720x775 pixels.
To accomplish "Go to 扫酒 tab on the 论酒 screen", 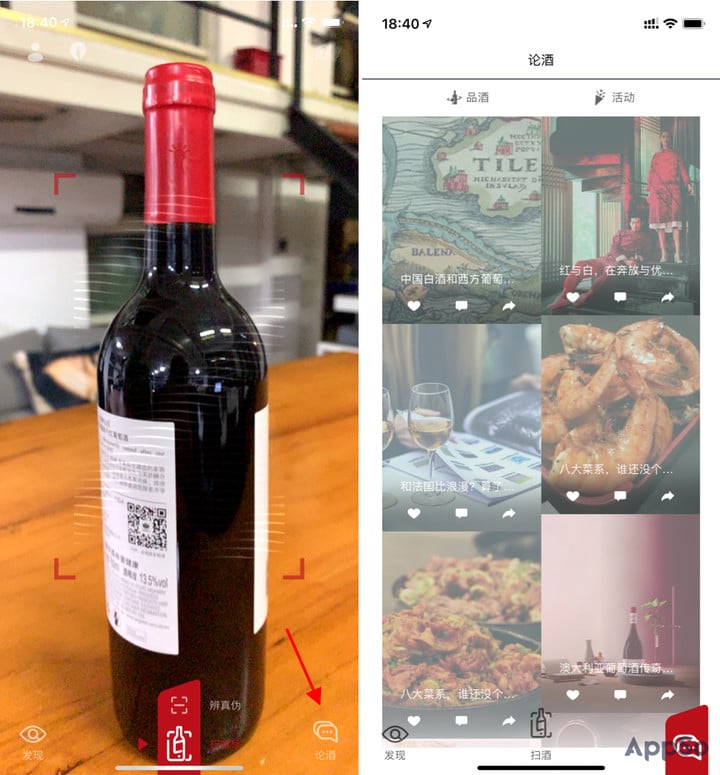I will pos(541,735).
